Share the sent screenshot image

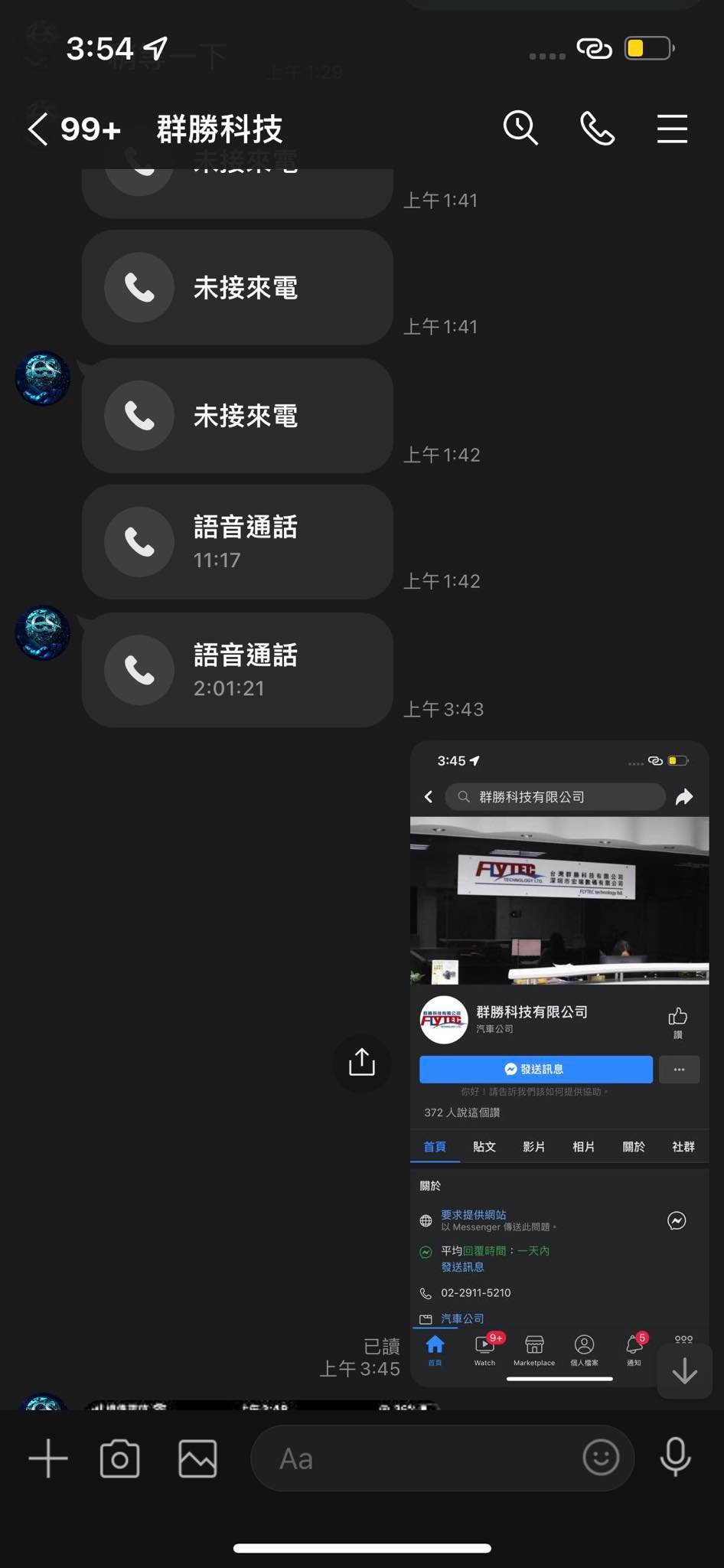[x=362, y=1063]
